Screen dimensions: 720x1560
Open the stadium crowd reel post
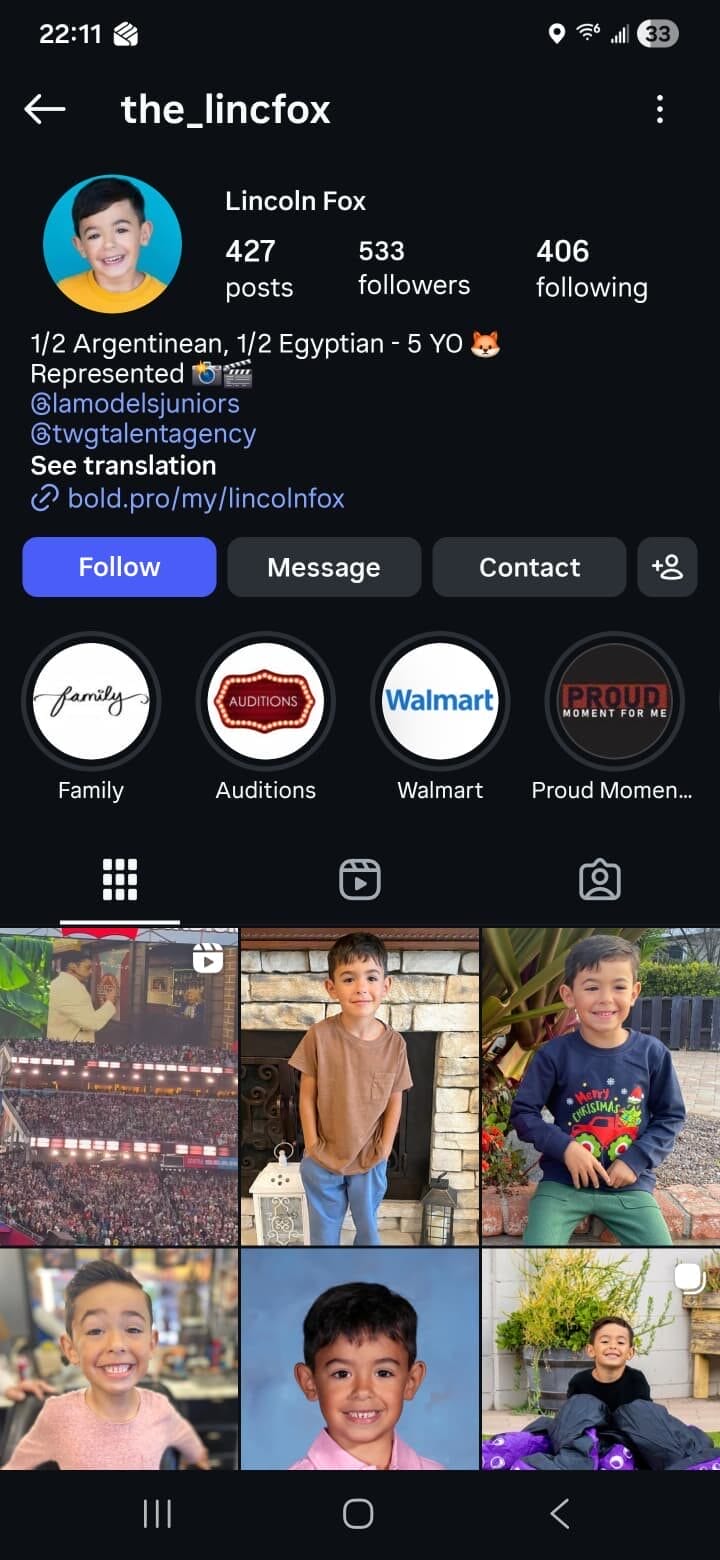119,1085
